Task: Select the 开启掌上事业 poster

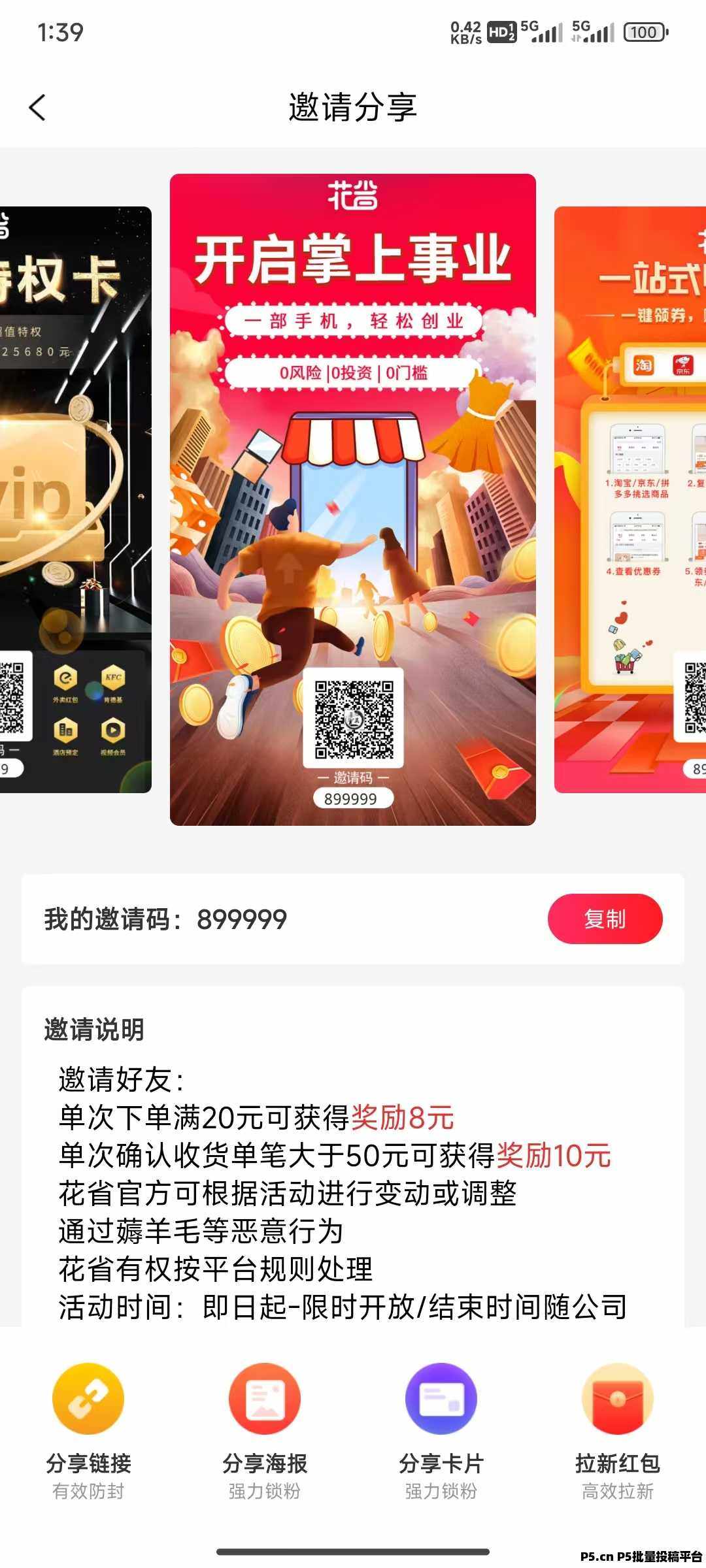Action: [353, 500]
